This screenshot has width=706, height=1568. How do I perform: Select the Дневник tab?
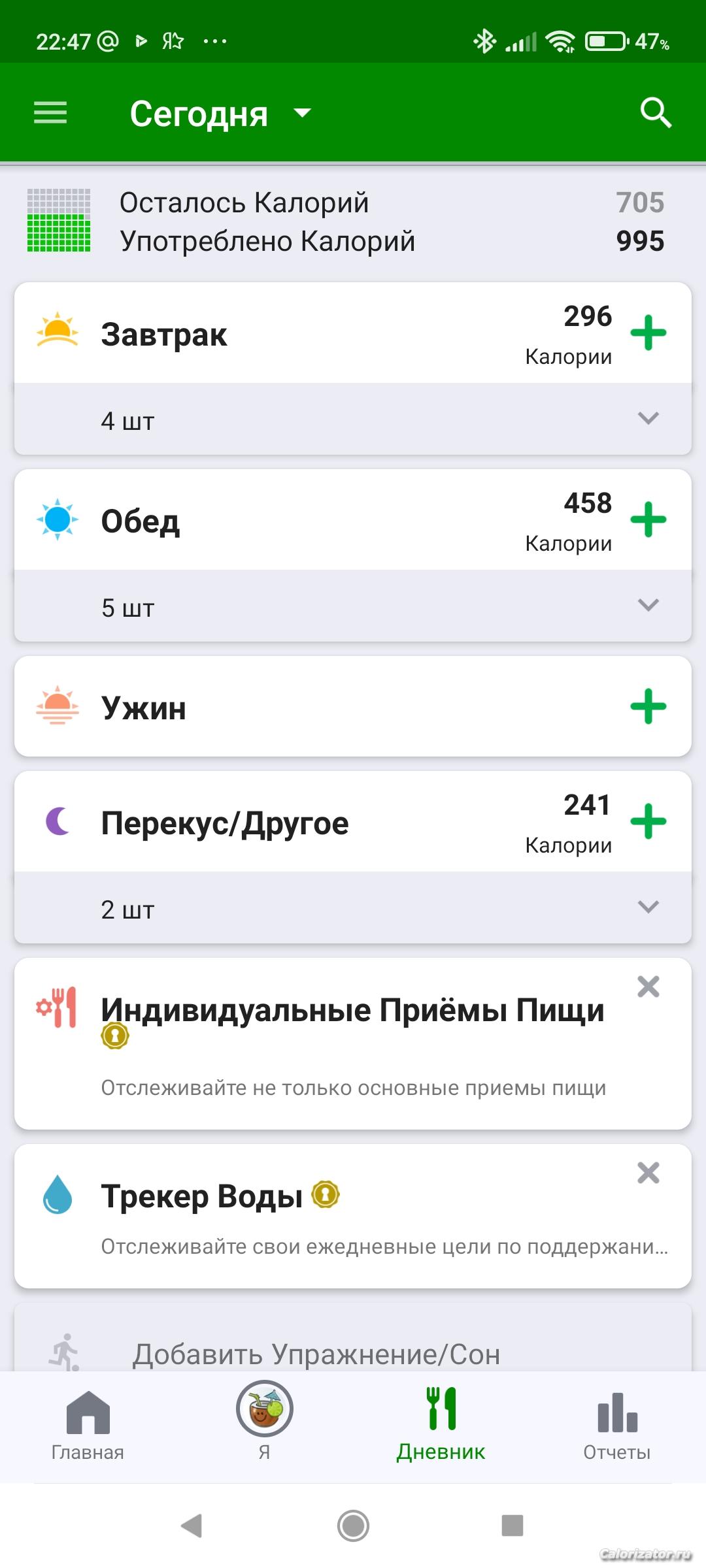click(441, 1425)
